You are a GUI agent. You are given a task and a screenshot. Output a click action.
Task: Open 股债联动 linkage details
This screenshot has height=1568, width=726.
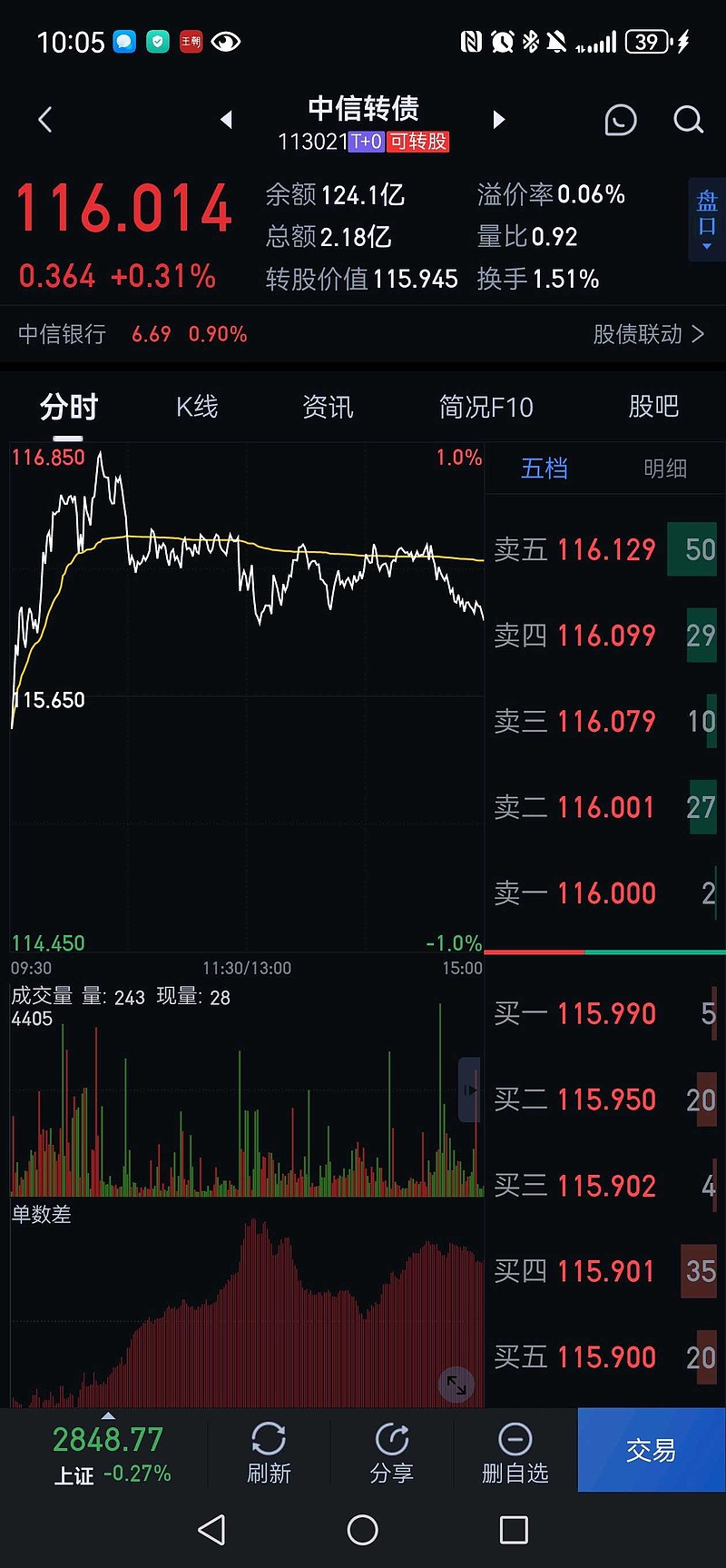coord(648,334)
